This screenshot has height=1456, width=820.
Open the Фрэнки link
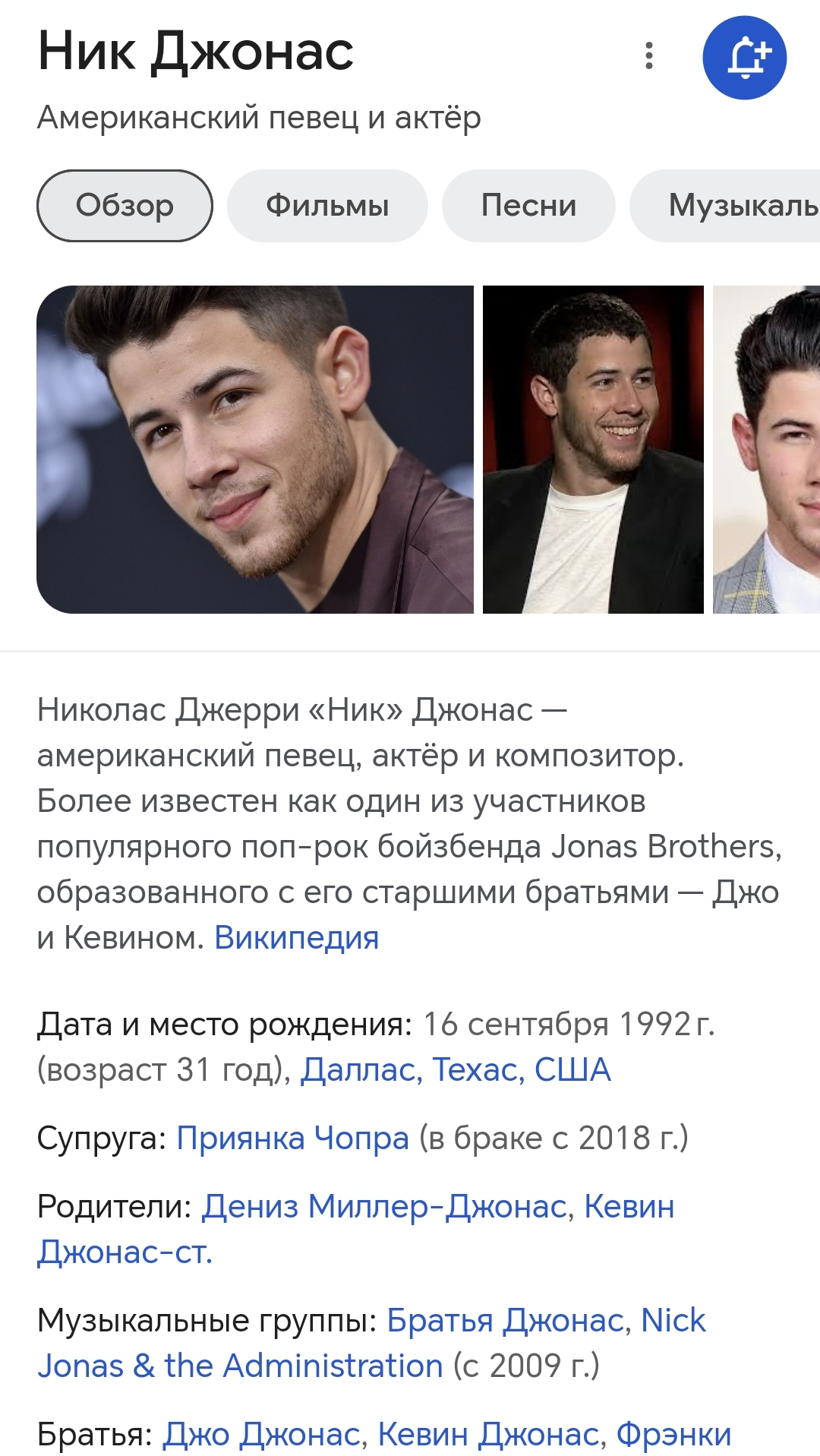tap(673, 1435)
